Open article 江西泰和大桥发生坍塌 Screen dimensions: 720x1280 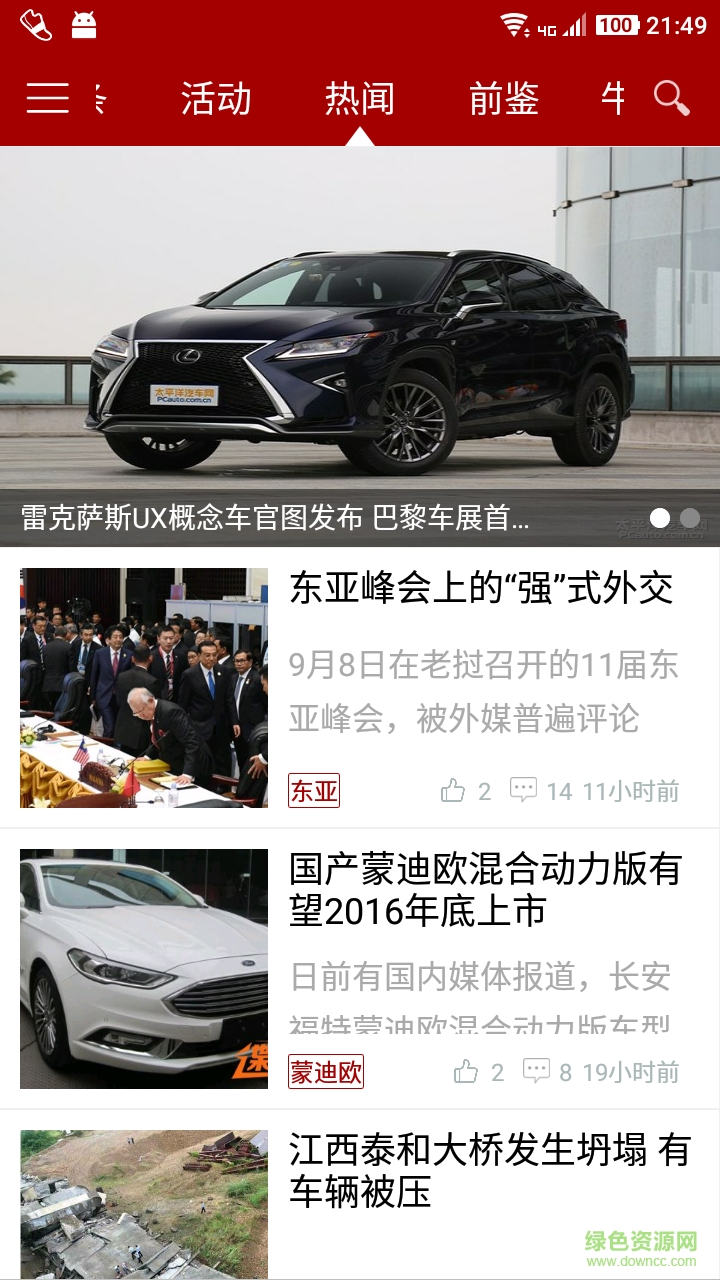click(490, 1171)
